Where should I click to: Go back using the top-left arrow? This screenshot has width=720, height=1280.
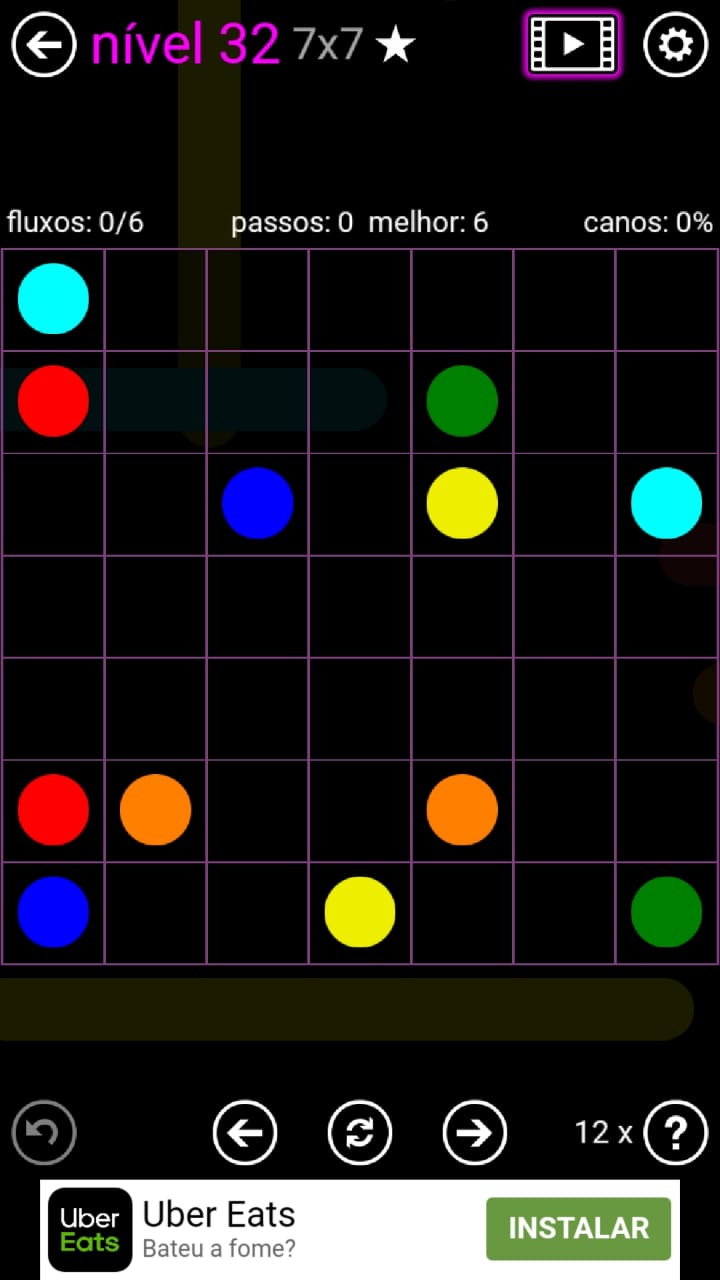point(44,45)
